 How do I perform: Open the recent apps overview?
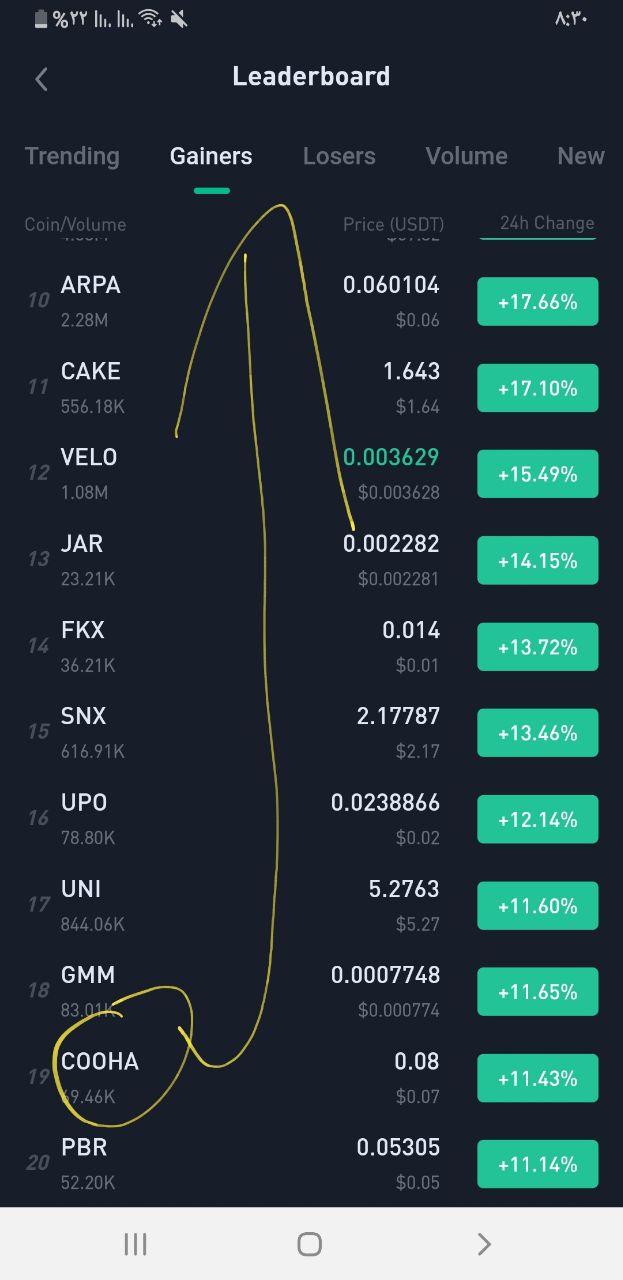click(x=135, y=1244)
